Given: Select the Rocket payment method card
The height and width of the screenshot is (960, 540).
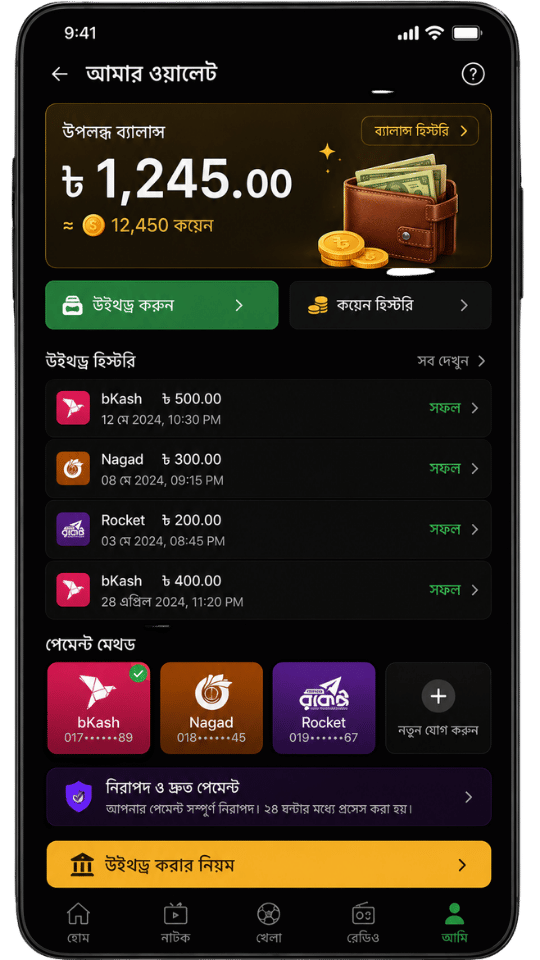Looking at the screenshot, I should (324, 708).
